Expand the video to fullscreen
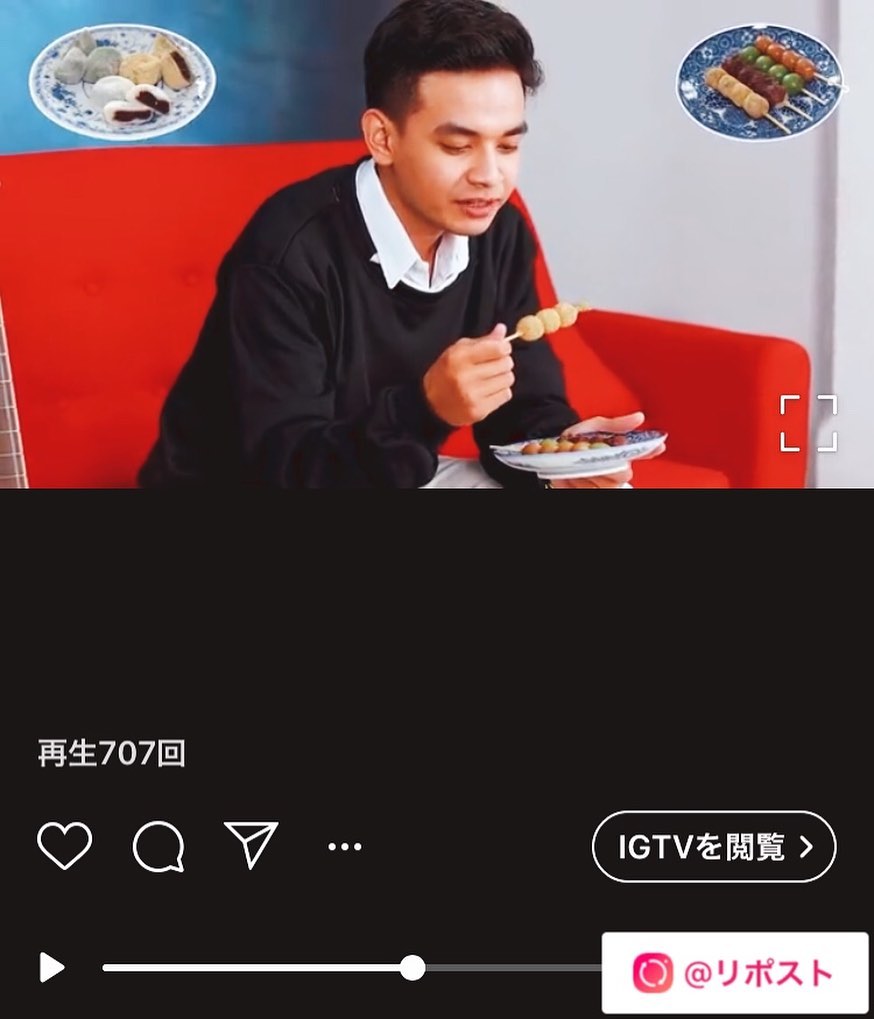 808,423
